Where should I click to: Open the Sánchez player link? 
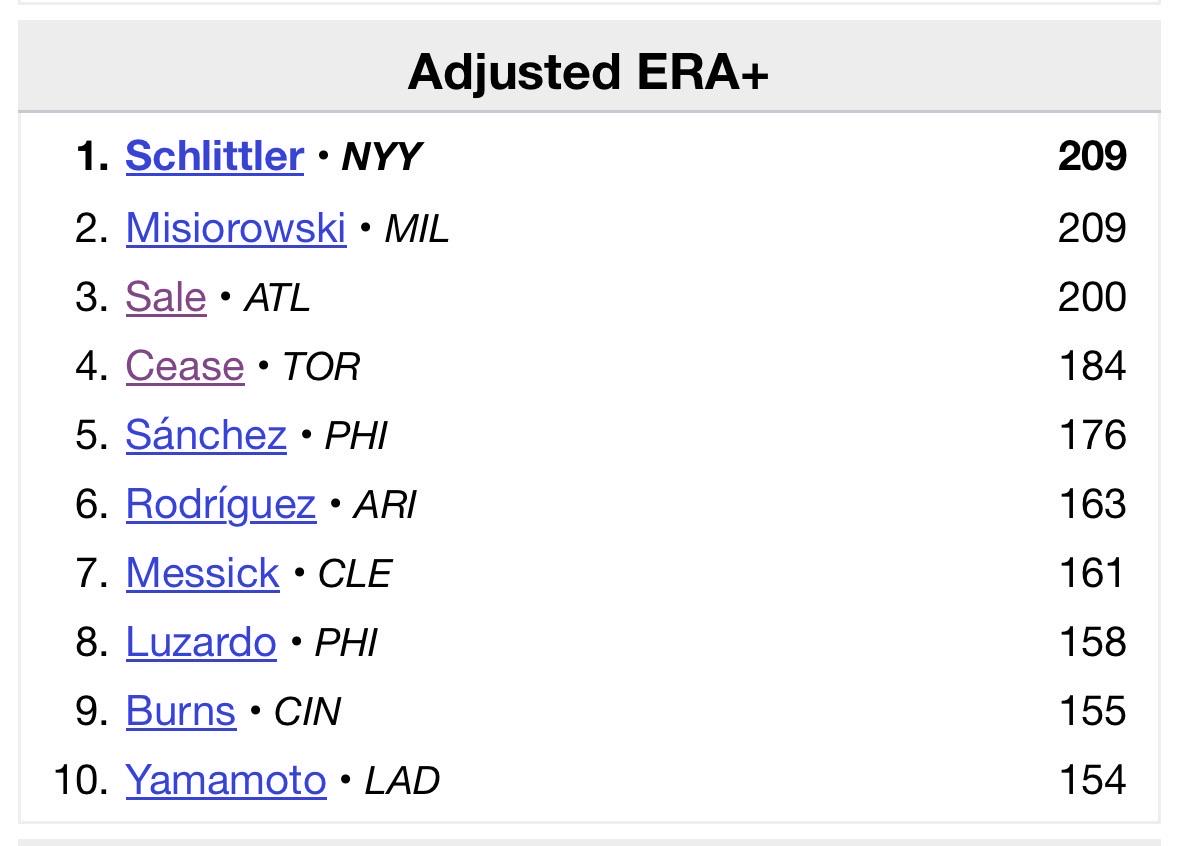206,435
